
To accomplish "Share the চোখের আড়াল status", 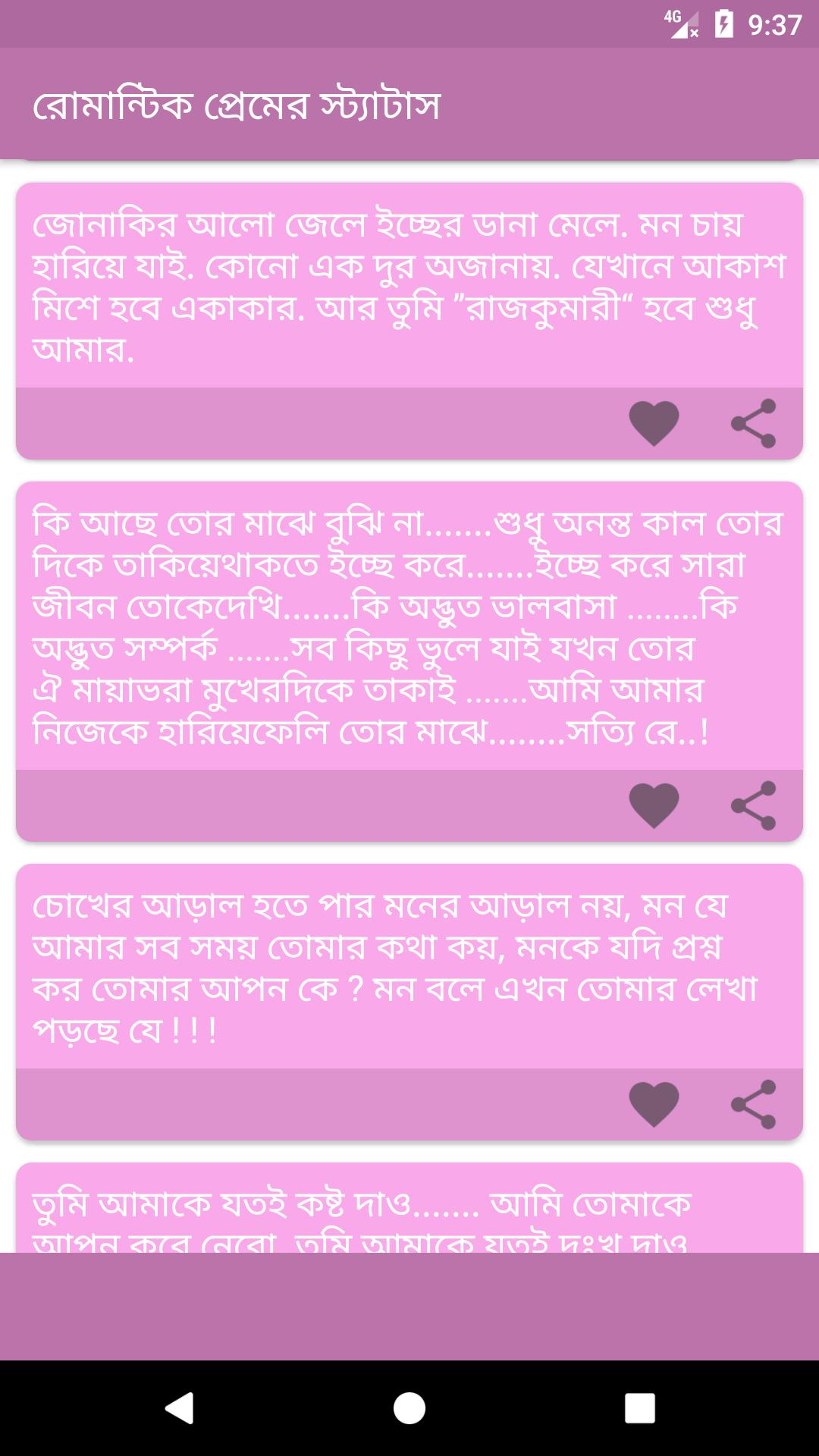I will coord(753,1104).
